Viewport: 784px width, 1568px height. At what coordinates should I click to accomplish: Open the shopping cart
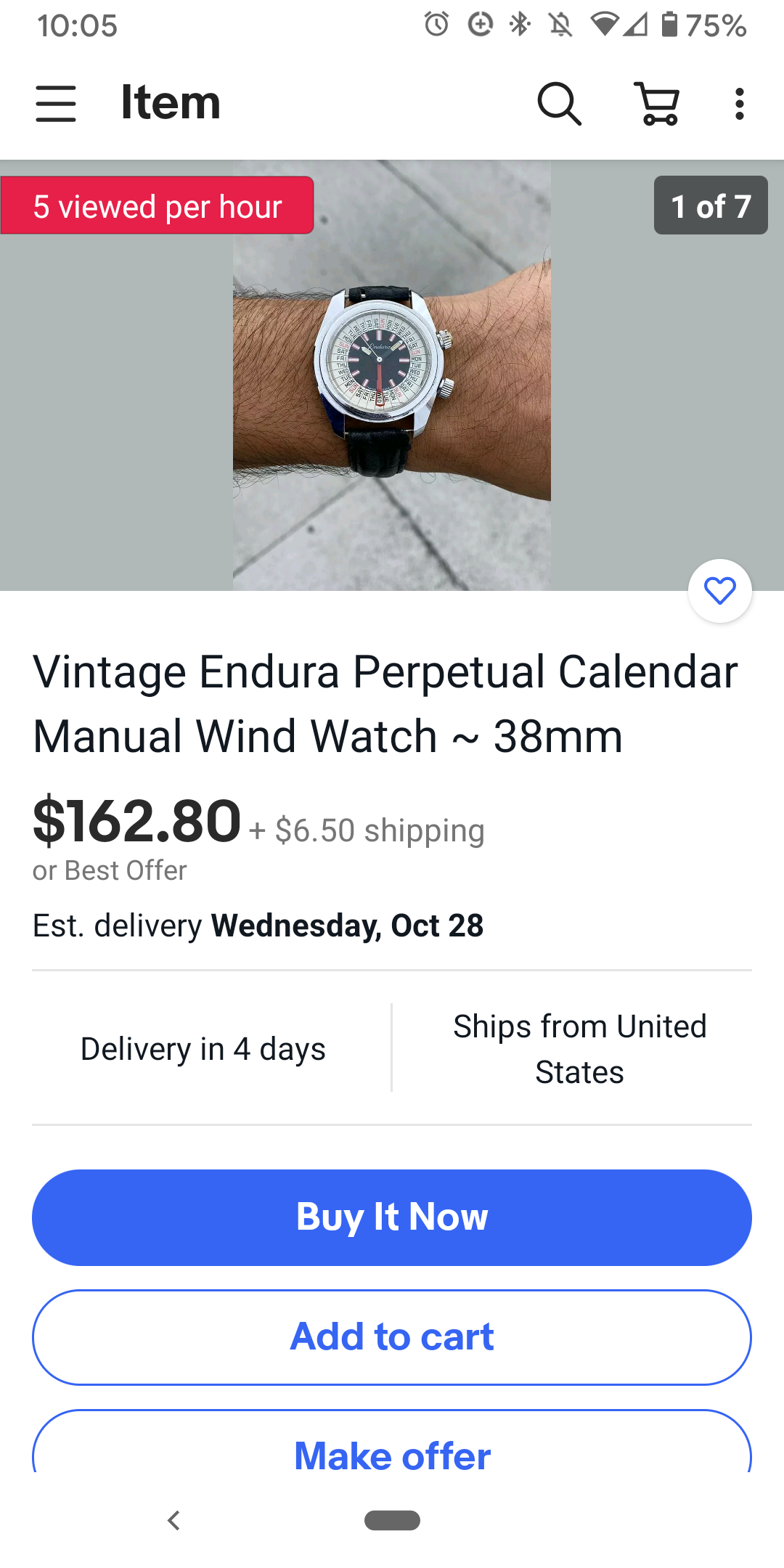[658, 103]
